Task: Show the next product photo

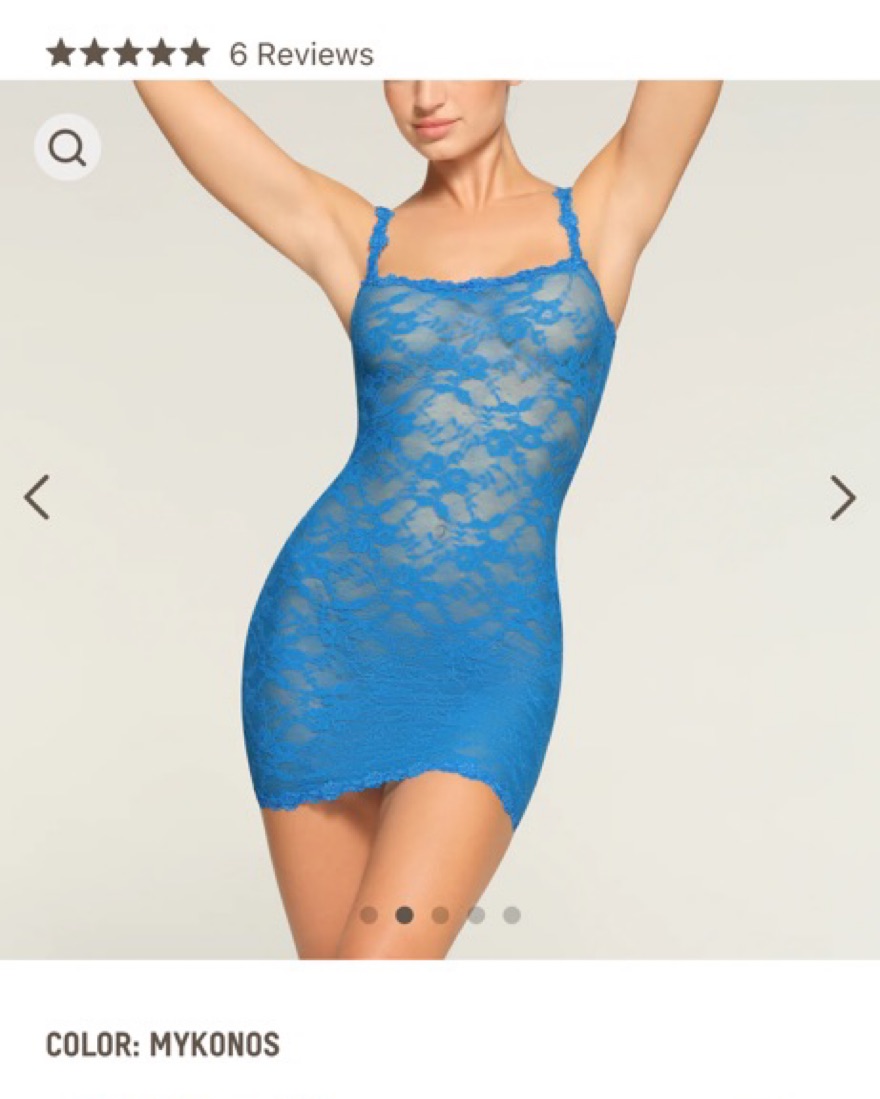Action: pos(842,497)
